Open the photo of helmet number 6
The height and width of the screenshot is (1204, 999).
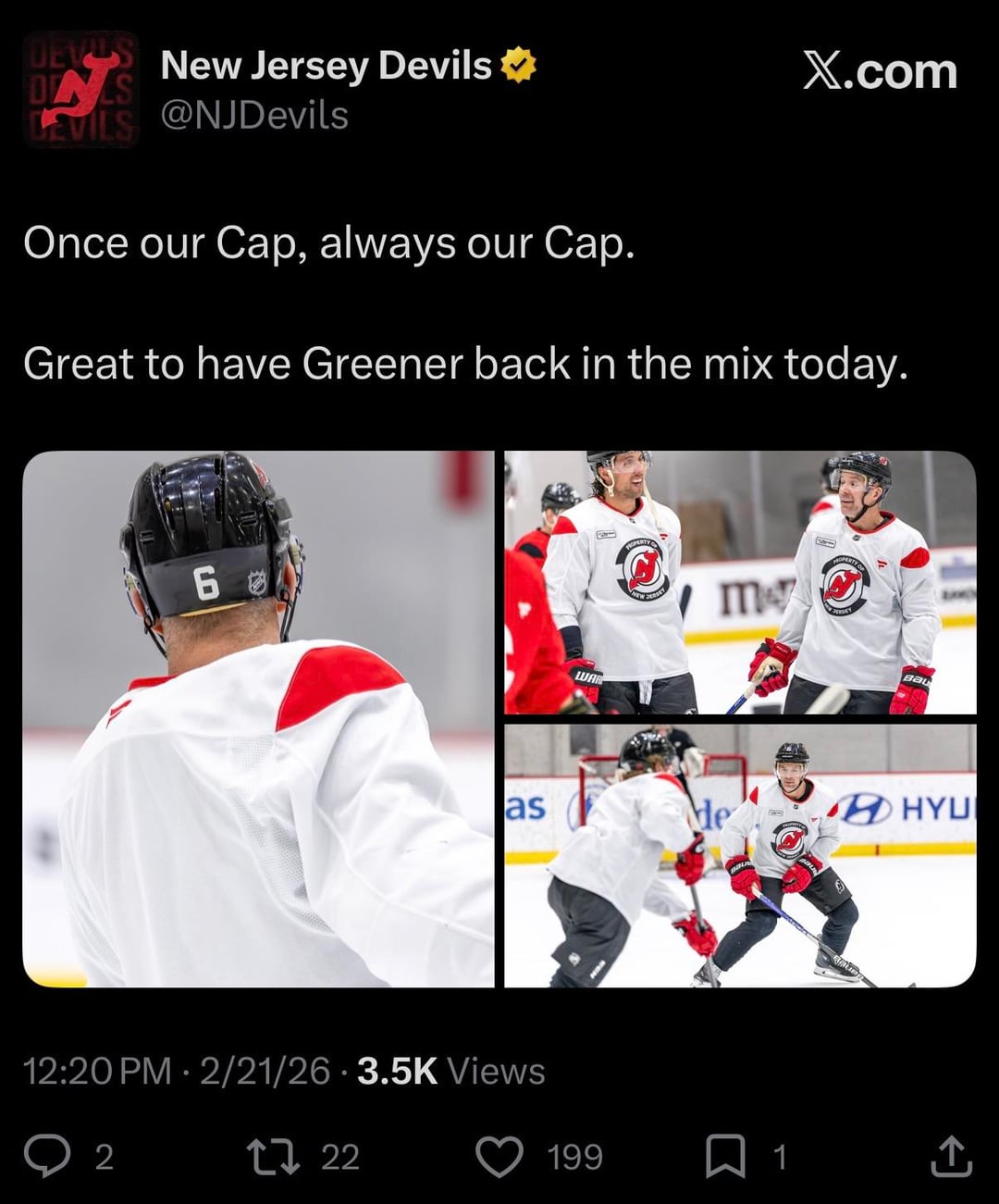pyautogui.click(x=258, y=719)
